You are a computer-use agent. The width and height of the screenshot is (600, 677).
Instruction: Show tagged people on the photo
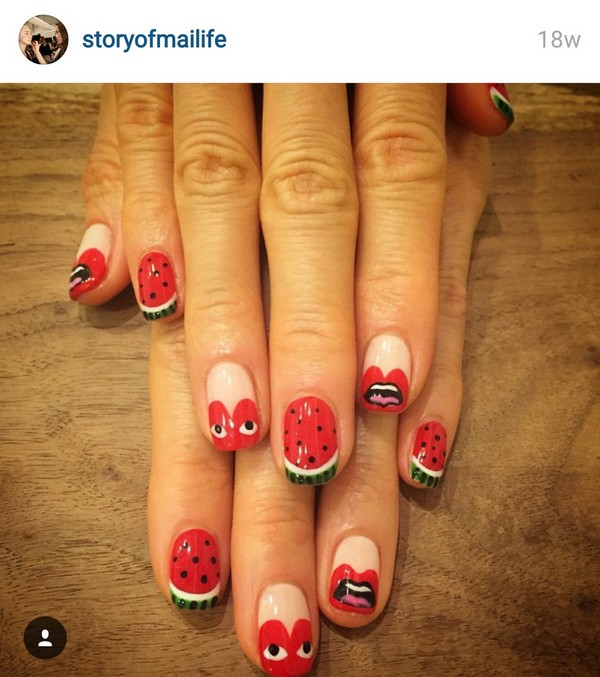[x=44, y=637]
